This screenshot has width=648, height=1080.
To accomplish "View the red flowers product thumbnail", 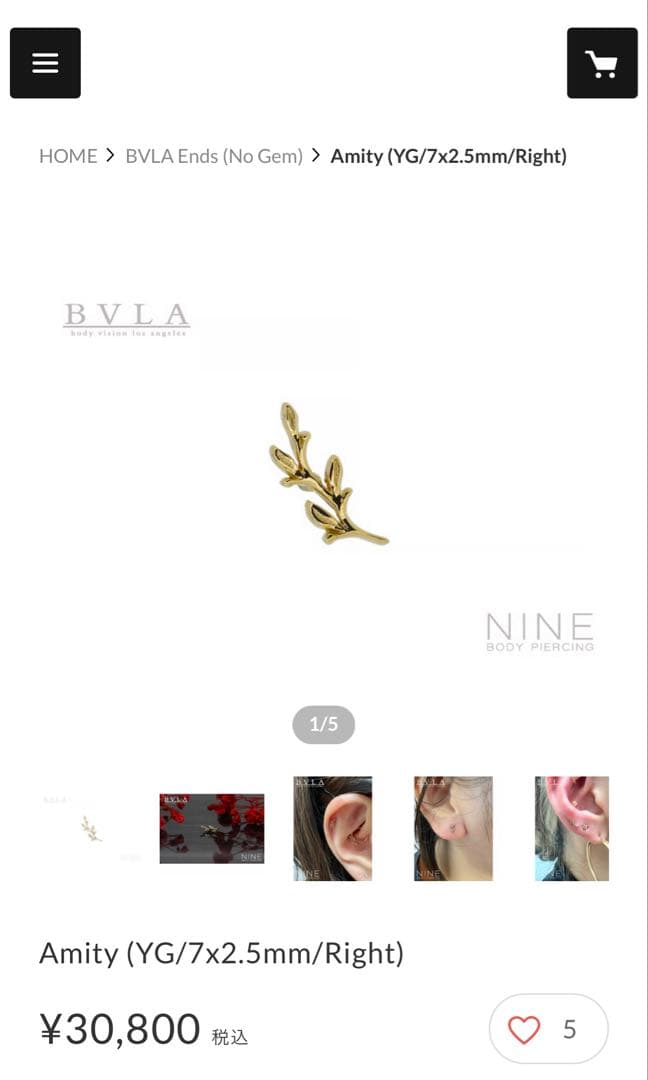I will pyautogui.click(x=212, y=828).
